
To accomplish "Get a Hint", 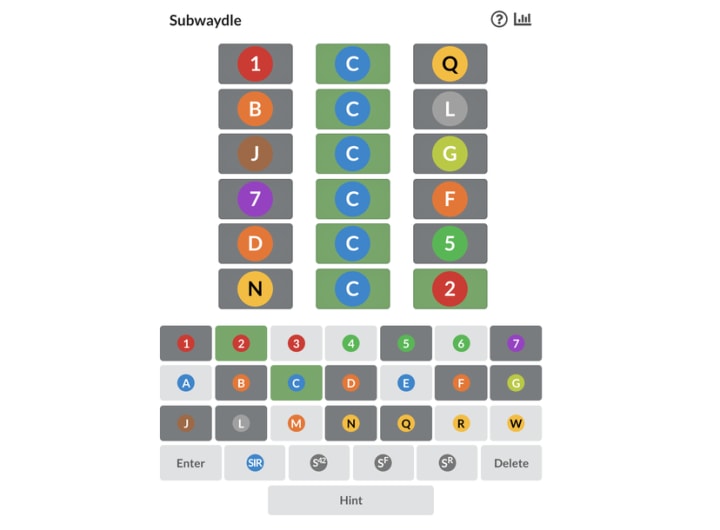I will tap(350, 500).
